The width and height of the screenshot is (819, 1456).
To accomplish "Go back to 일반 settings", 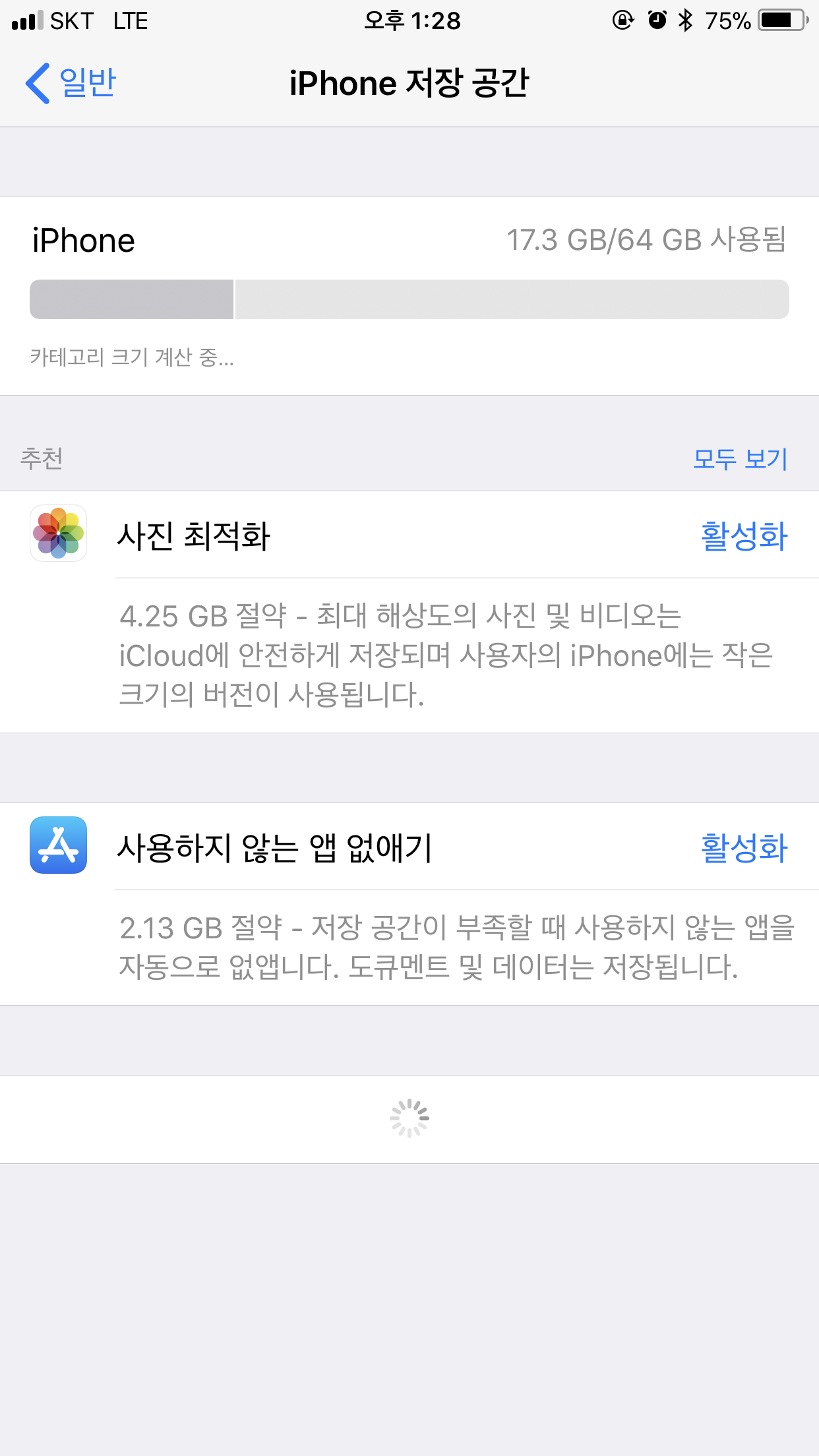I will click(x=71, y=83).
